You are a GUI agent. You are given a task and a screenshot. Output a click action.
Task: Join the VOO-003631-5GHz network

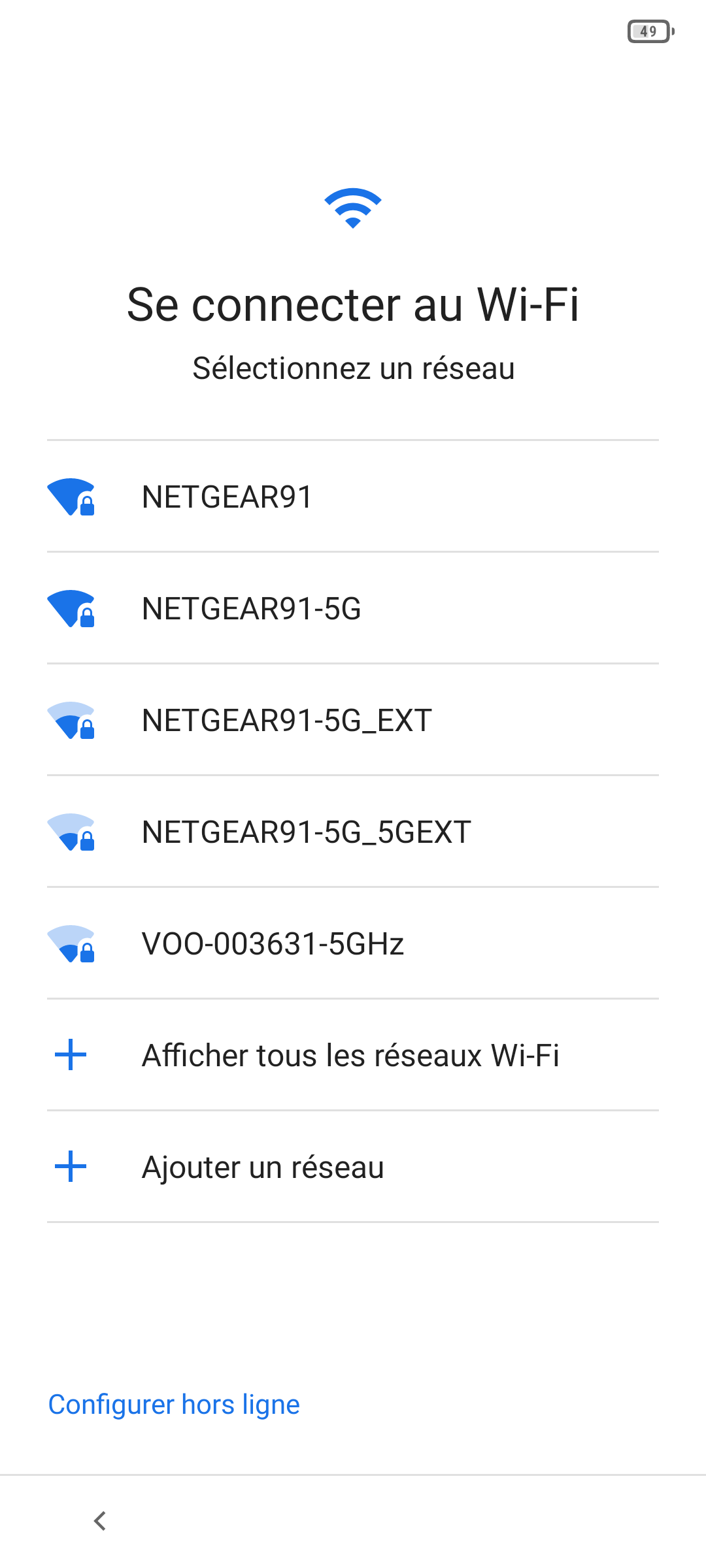[x=353, y=943]
